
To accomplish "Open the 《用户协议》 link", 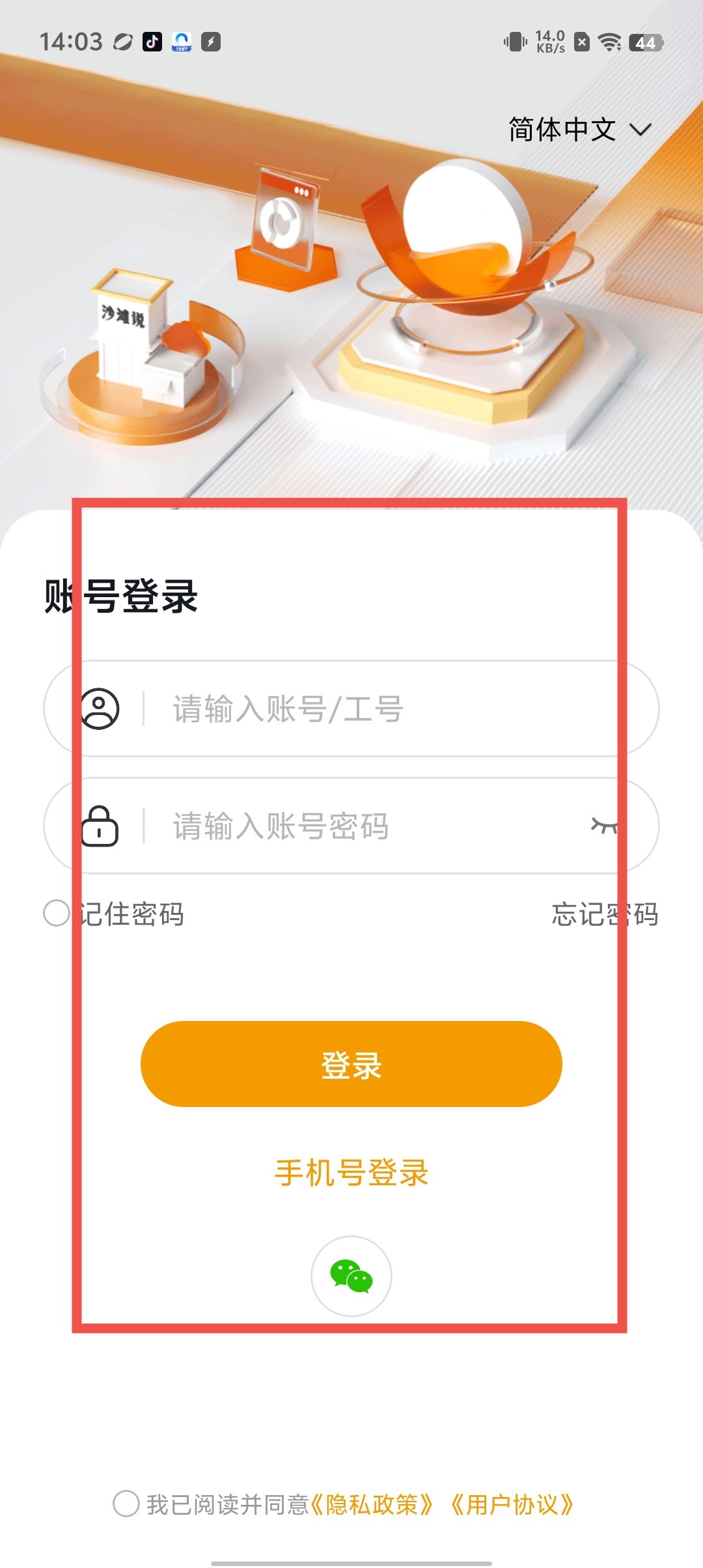I will click(512, 1505).
